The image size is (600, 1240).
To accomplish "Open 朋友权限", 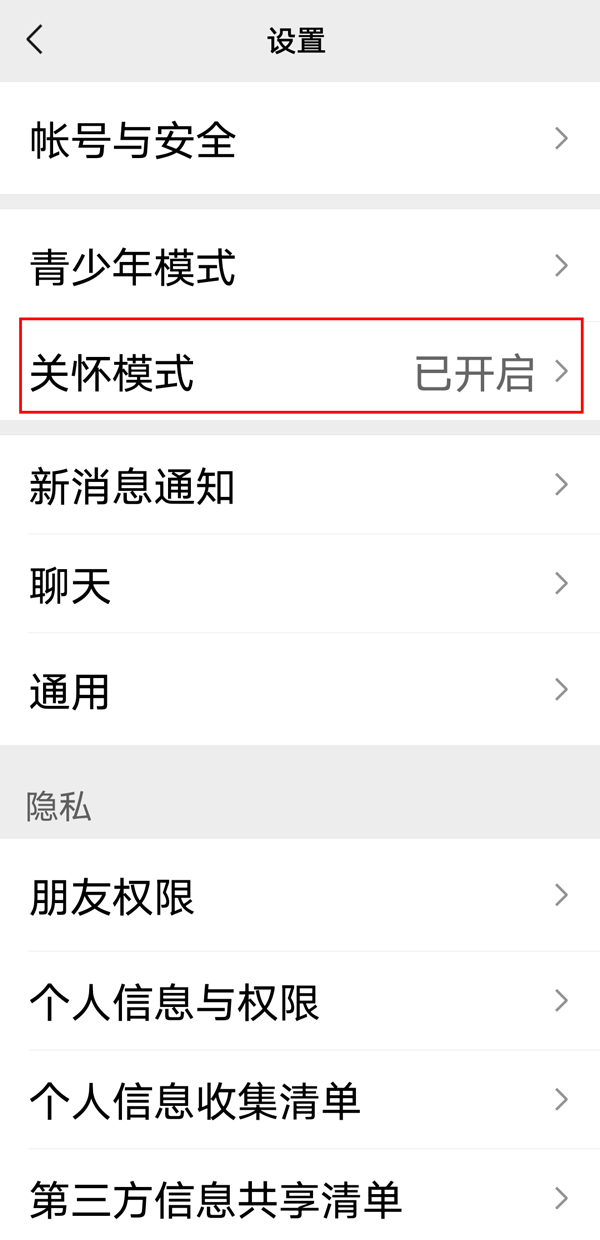I will coord(300,896).
